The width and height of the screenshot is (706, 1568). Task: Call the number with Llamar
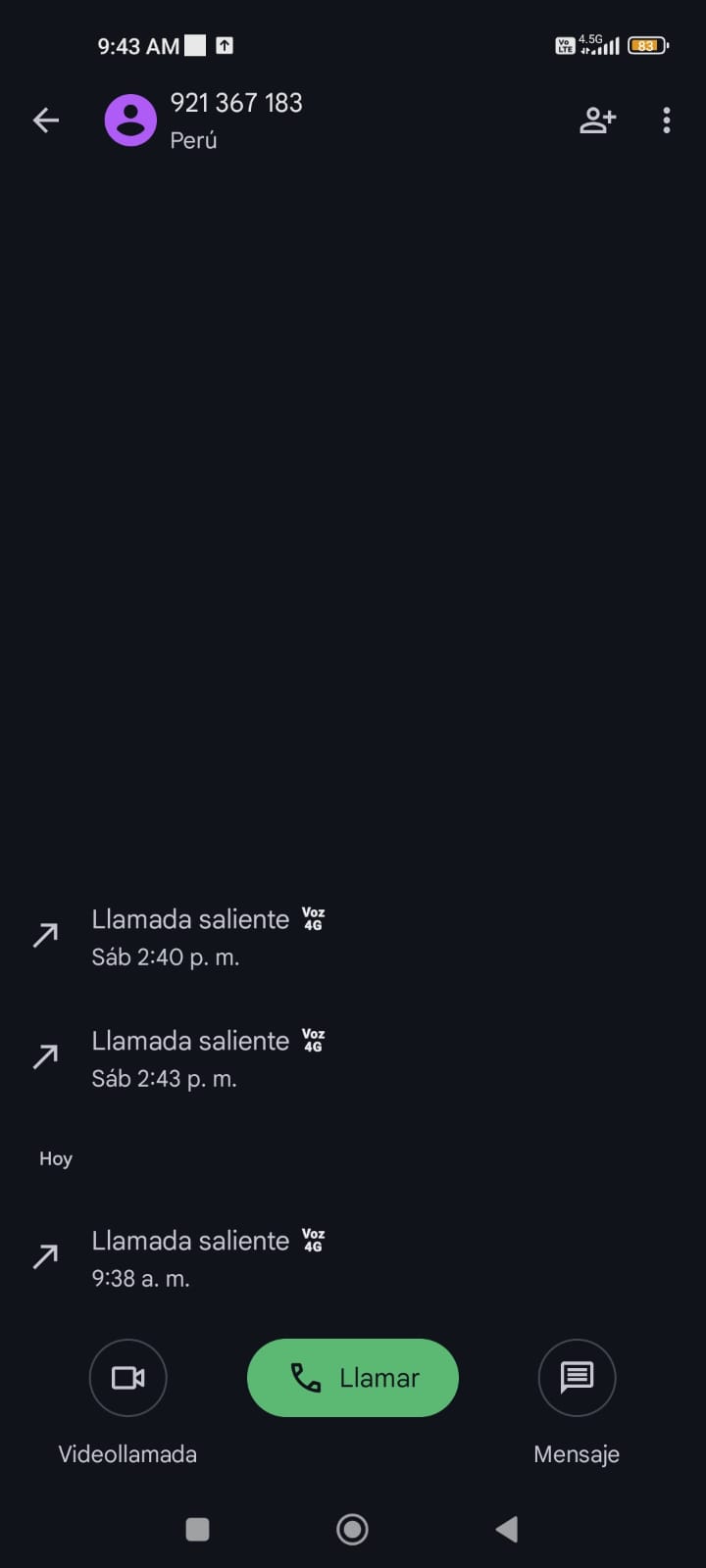(353, 1378)
